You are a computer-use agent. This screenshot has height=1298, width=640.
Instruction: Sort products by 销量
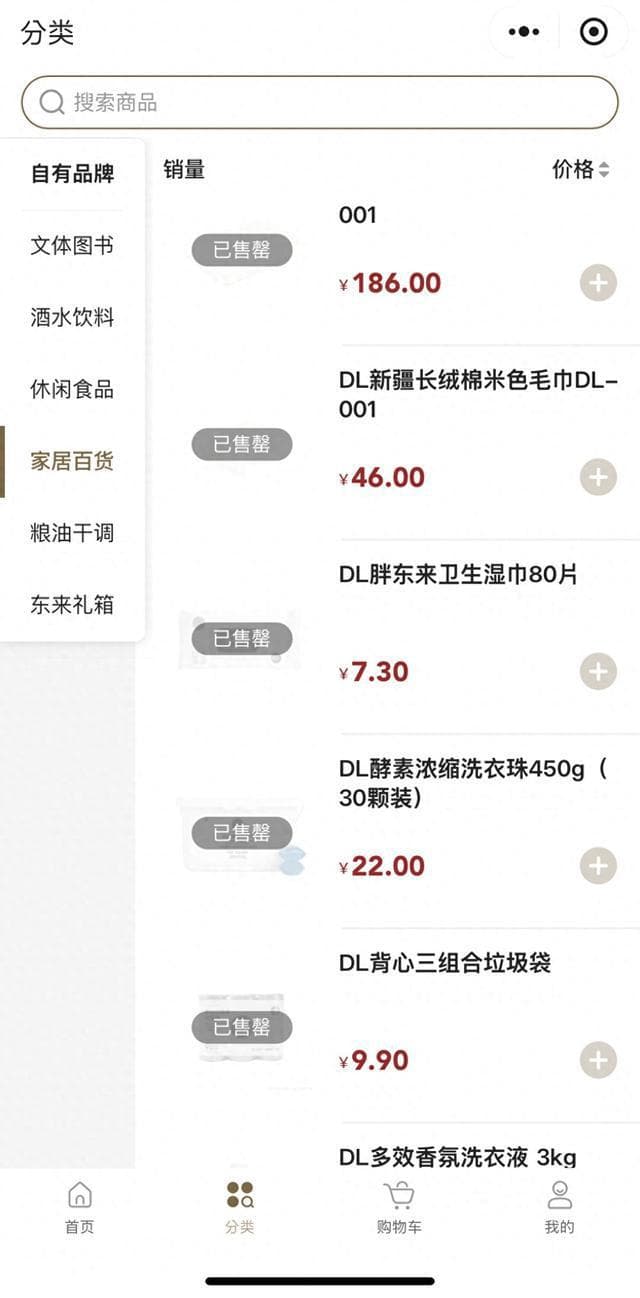[x=184, y=170]
